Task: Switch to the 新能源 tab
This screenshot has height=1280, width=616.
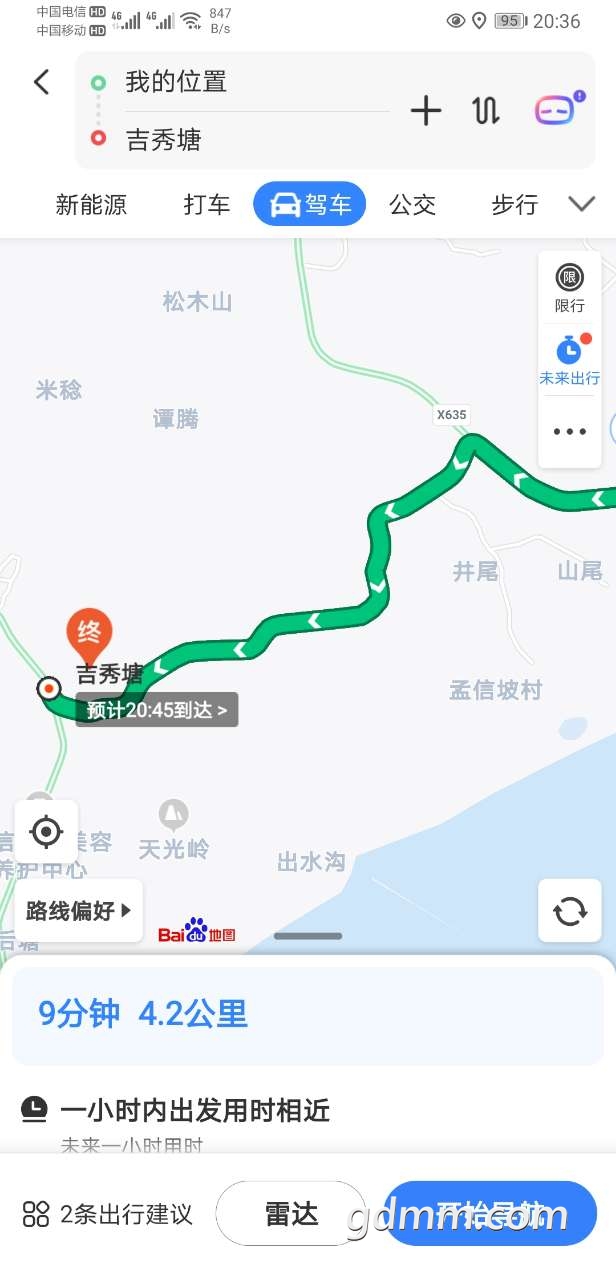Action: coord(91,205)
